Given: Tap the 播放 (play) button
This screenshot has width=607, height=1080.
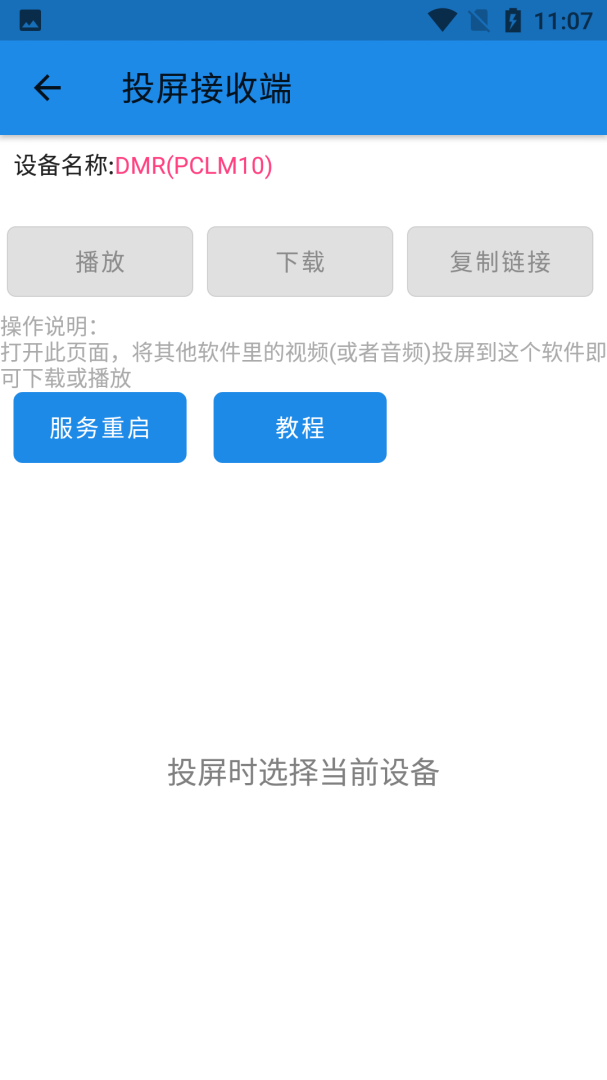Looking at the screenshot, I should coord(100,262).
